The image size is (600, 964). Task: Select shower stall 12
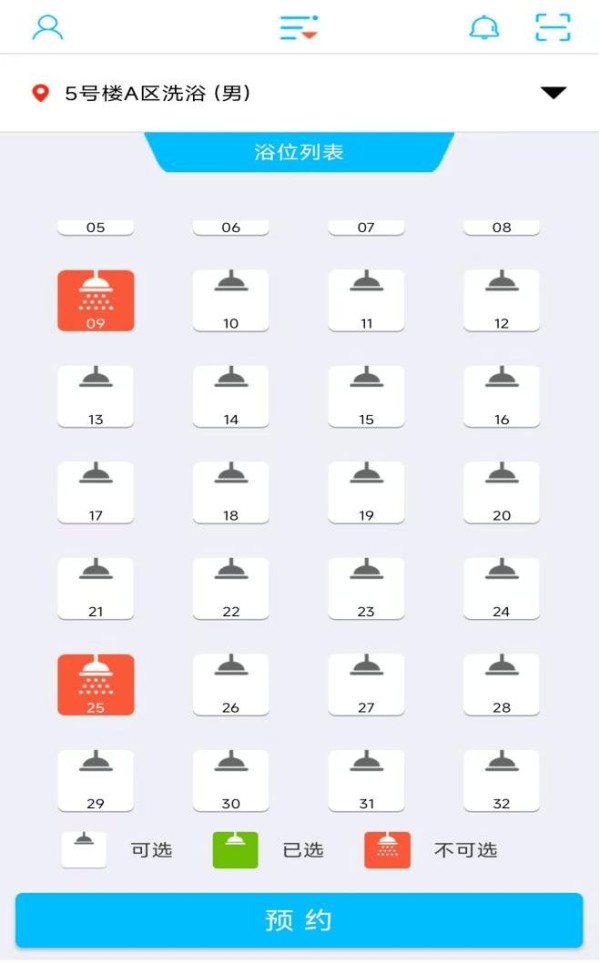tap(502, 300)
